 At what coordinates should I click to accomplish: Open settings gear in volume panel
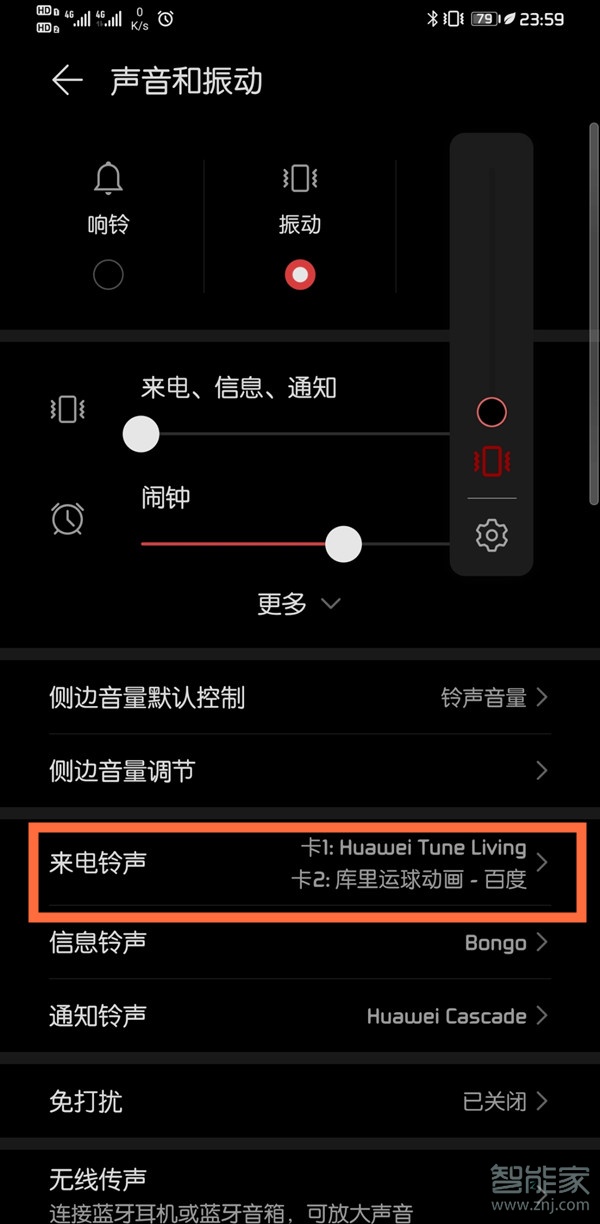491,536
